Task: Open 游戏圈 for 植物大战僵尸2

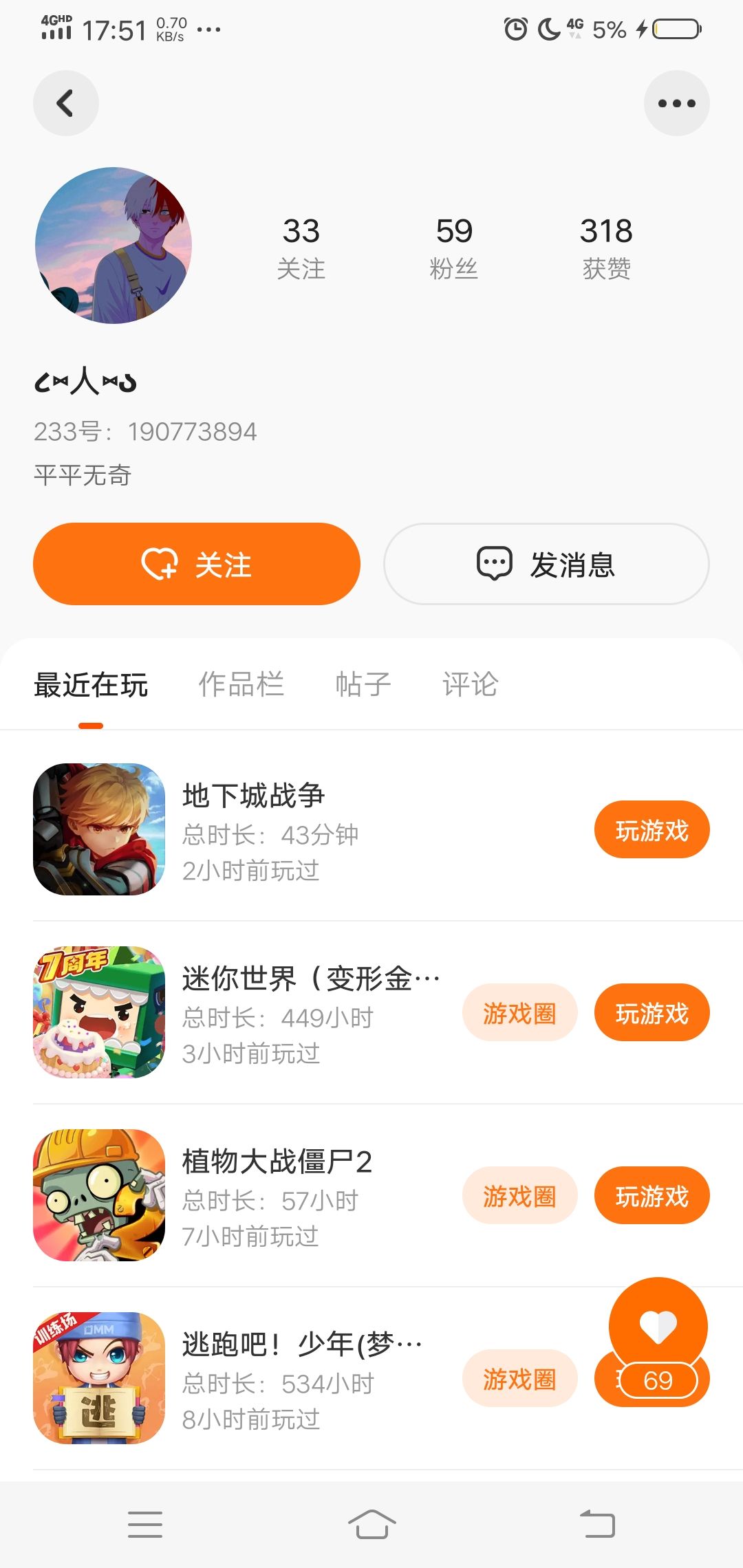Action: [x=519, y=1196]
